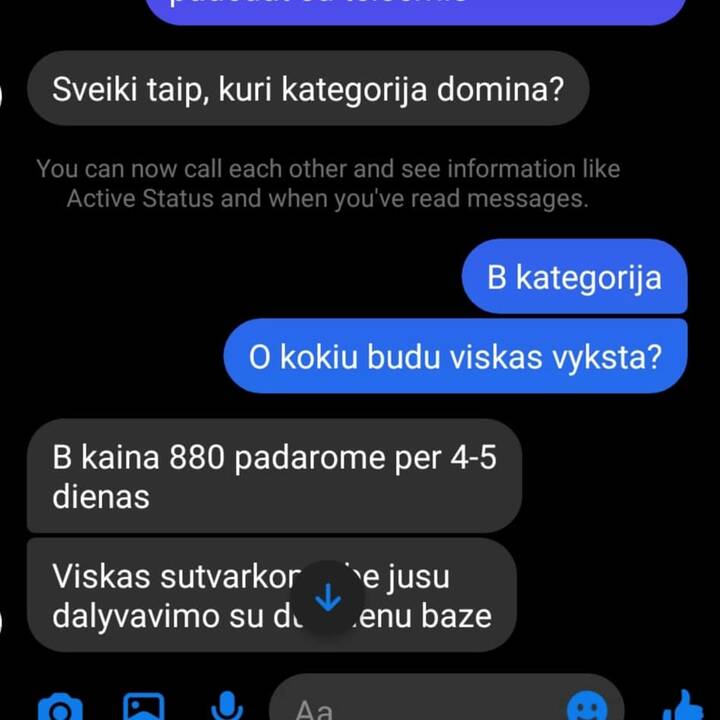The height and width of the screenshot is (720, 720).
Task: Open the photo gallery picker
Action: click(143, 708)
